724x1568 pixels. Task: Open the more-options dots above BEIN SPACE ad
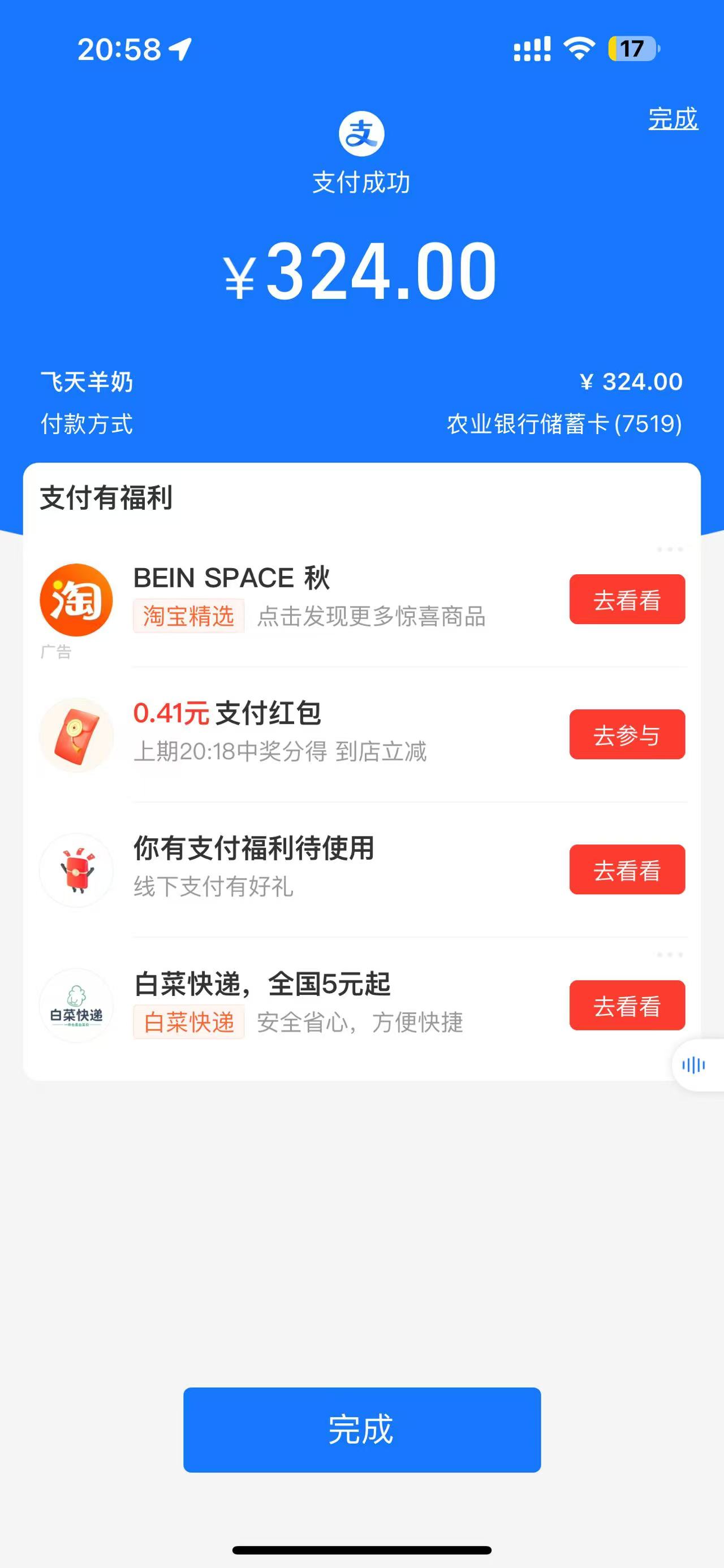(x=669, y=549)
